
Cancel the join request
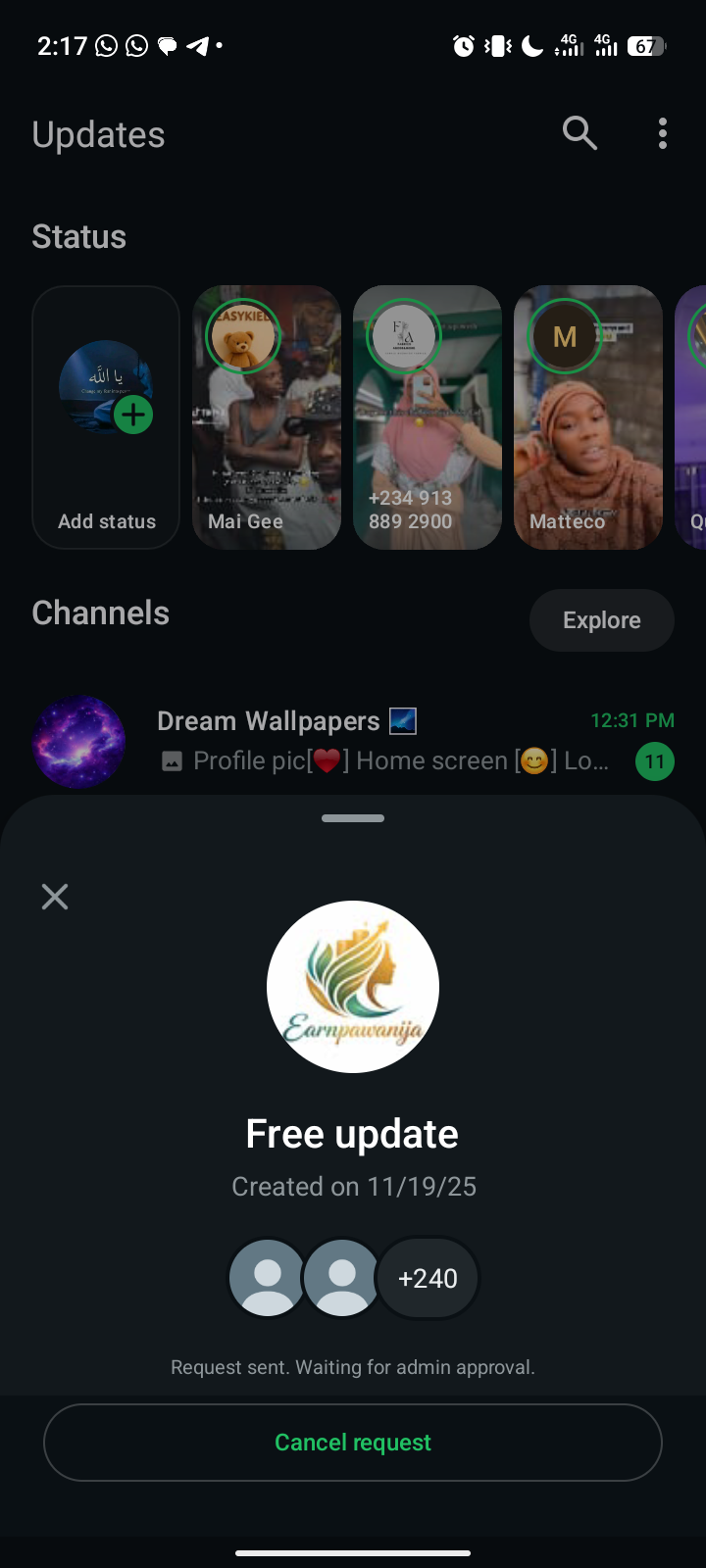[x=353, y=1443]
